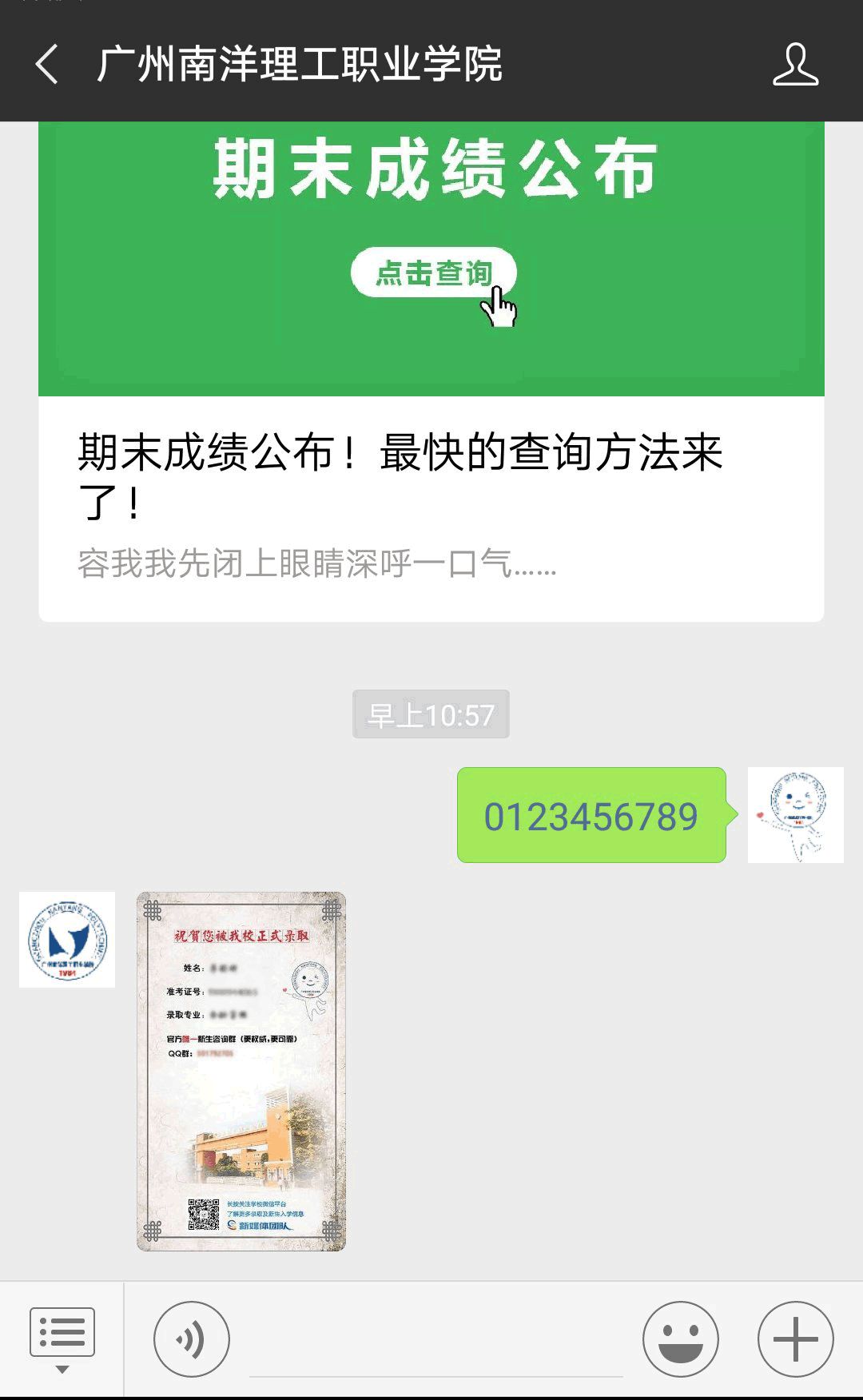Open the 期末成绩公布 article card
863x1400 pixels.
pyautogui.click(x=431, y=372)
